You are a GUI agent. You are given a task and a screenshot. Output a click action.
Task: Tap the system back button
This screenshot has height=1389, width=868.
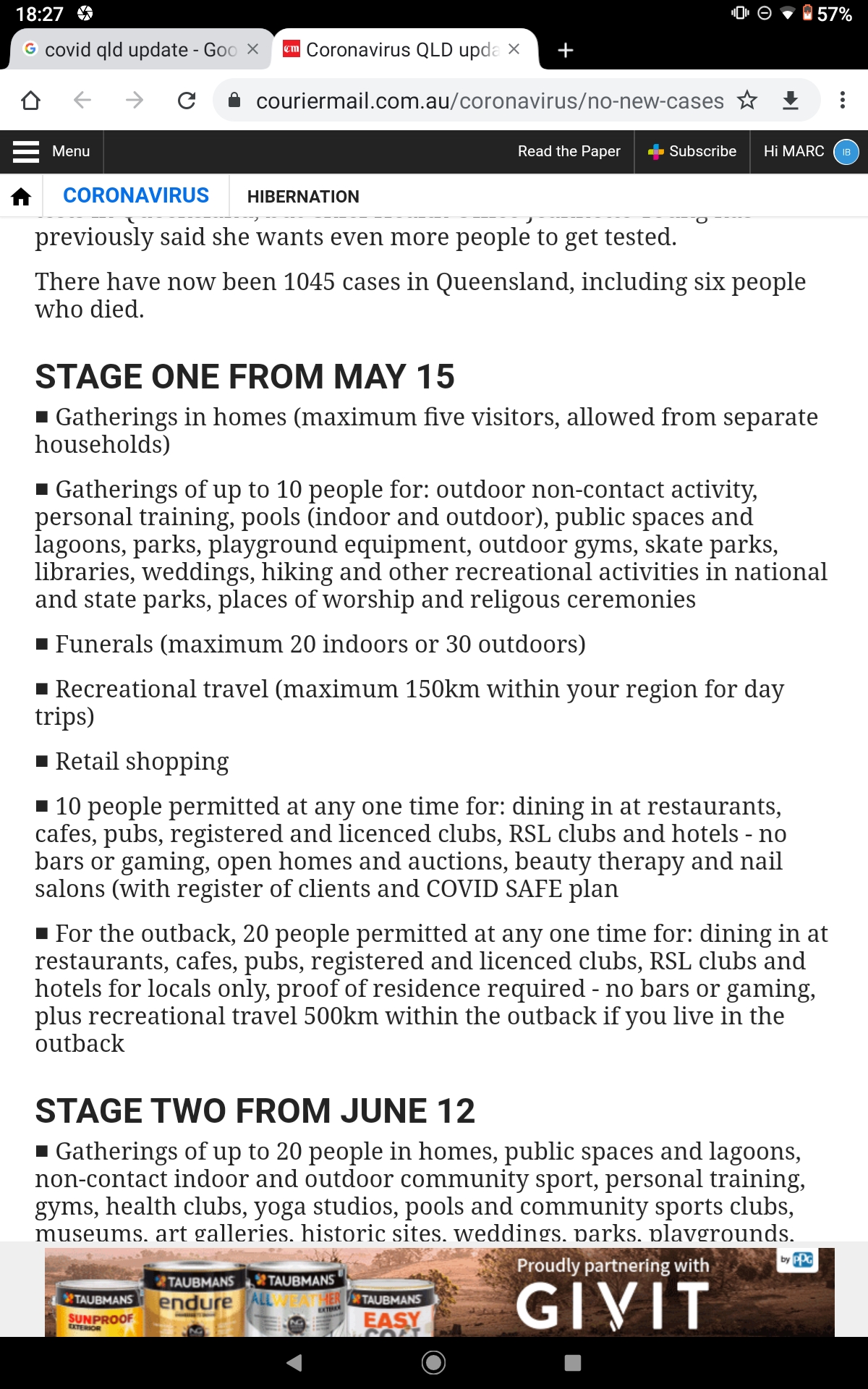294,1363
